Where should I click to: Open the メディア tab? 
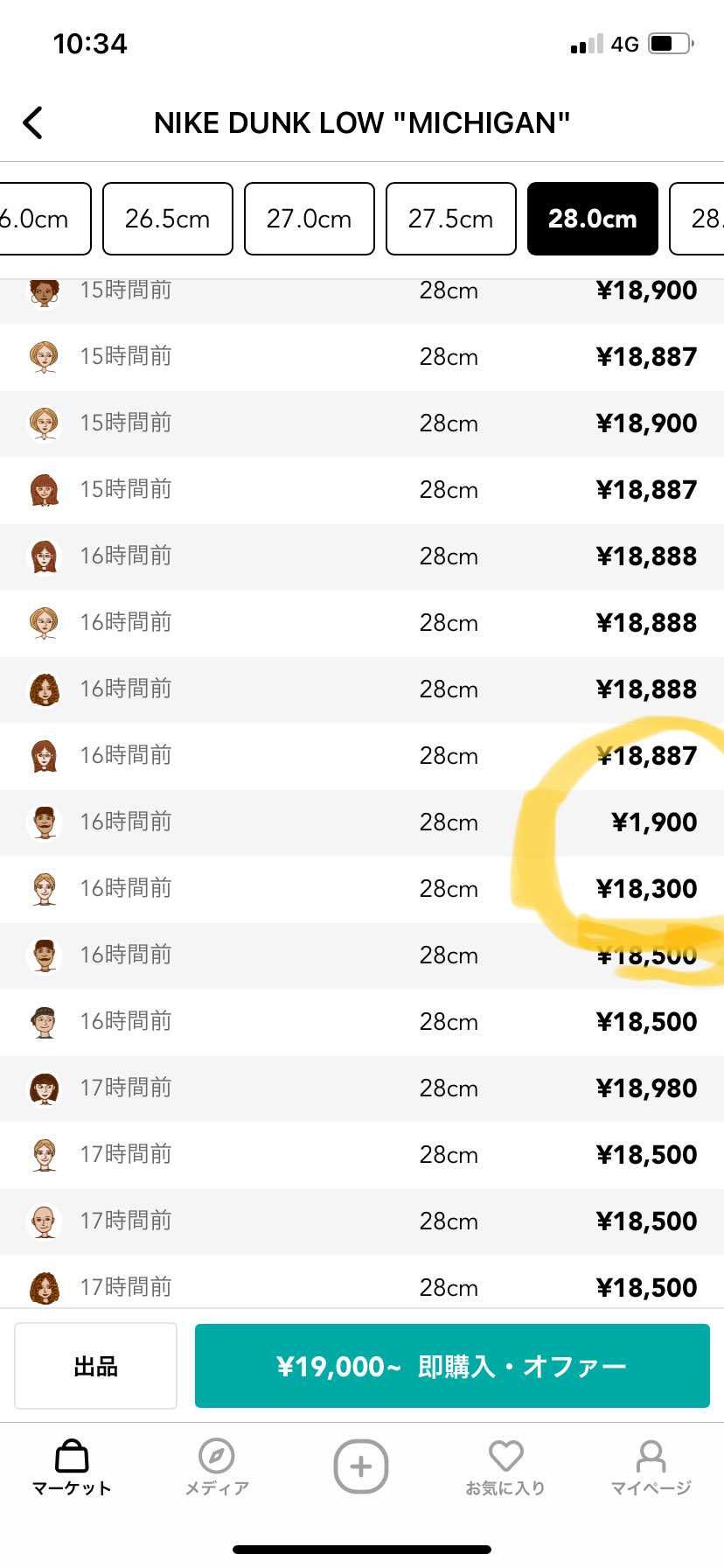[217, 1467]
